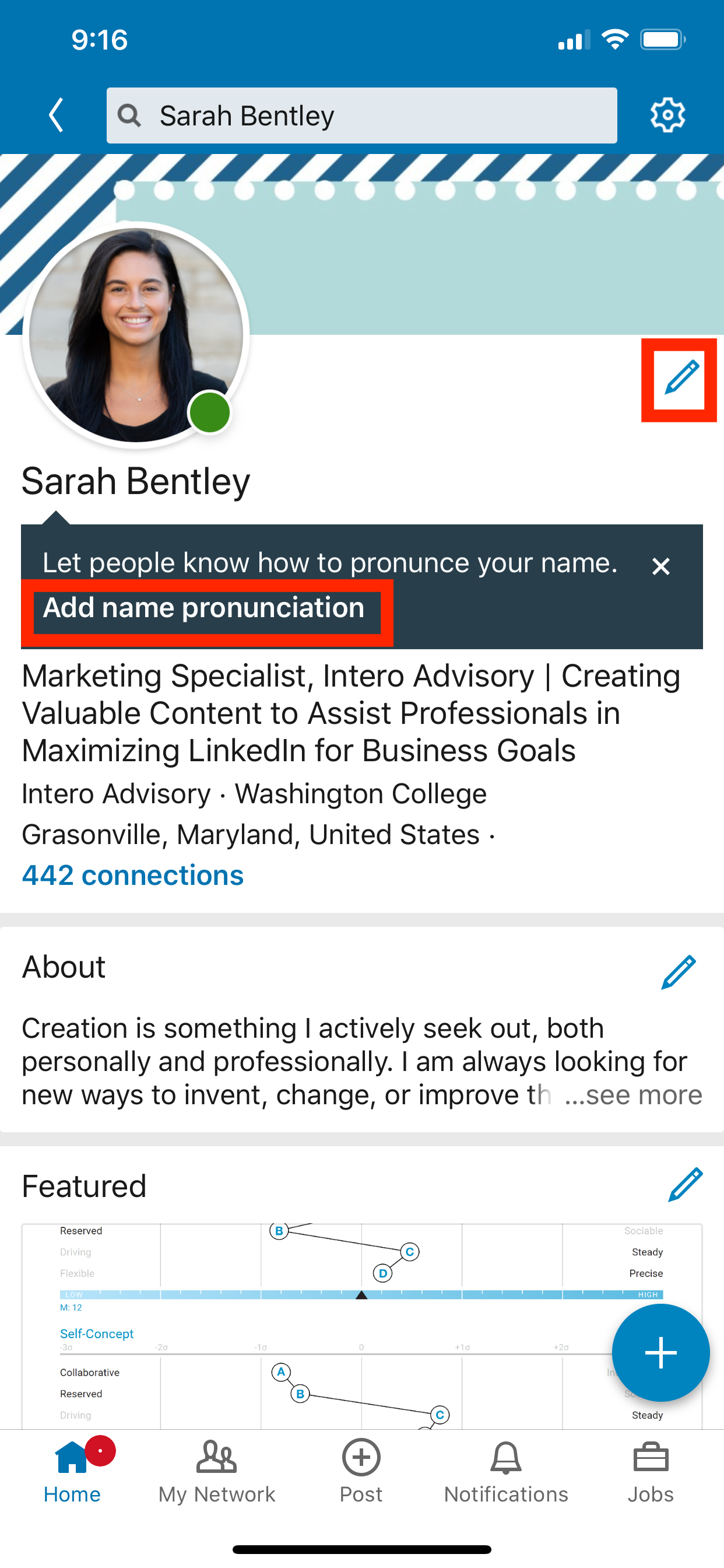Image resolution: width=724 pixels, height=1568 pixels.
Task: Switch to the My Network tab
Action: click(217, 1472)
